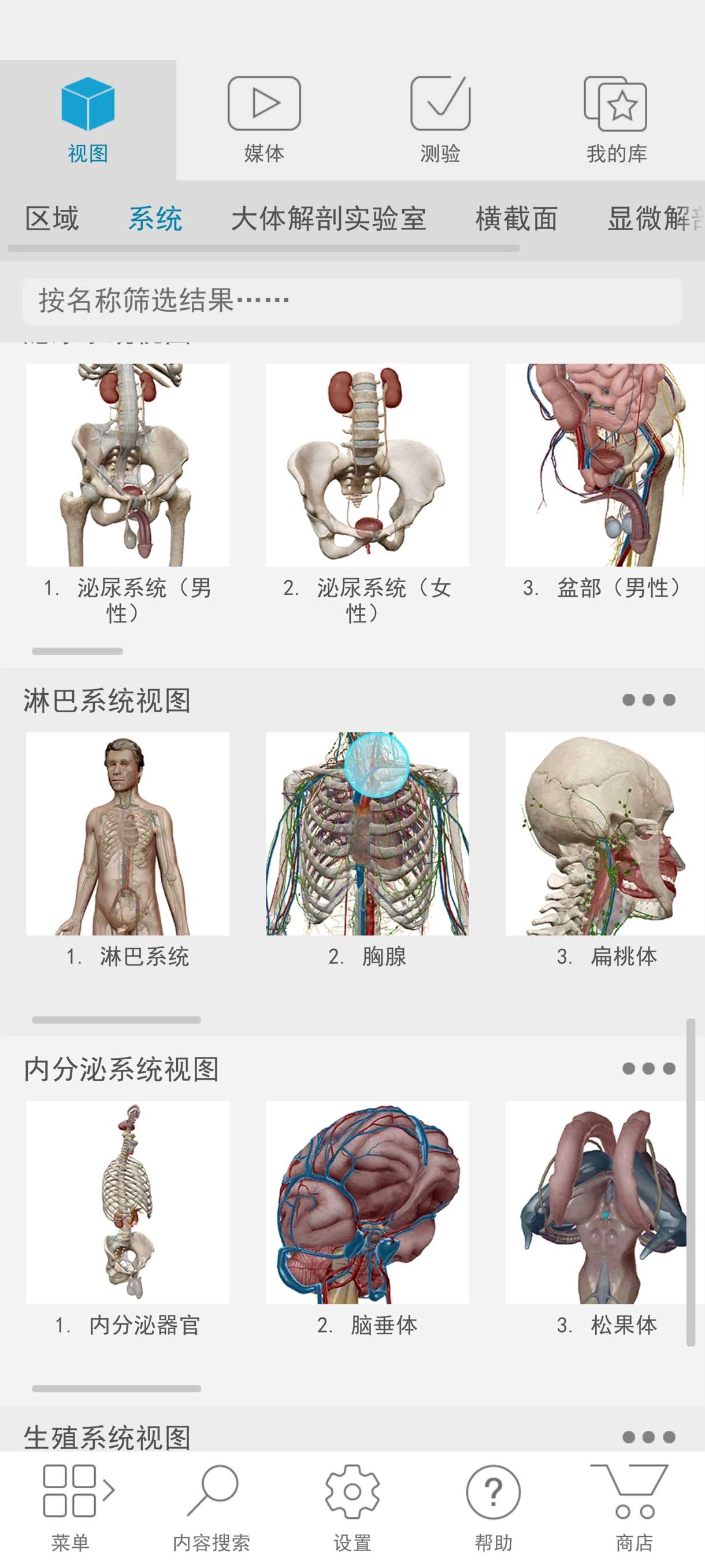Switch to the 媒体 tab
This screenshot has width=705, height=1568.
coord(264,120)
